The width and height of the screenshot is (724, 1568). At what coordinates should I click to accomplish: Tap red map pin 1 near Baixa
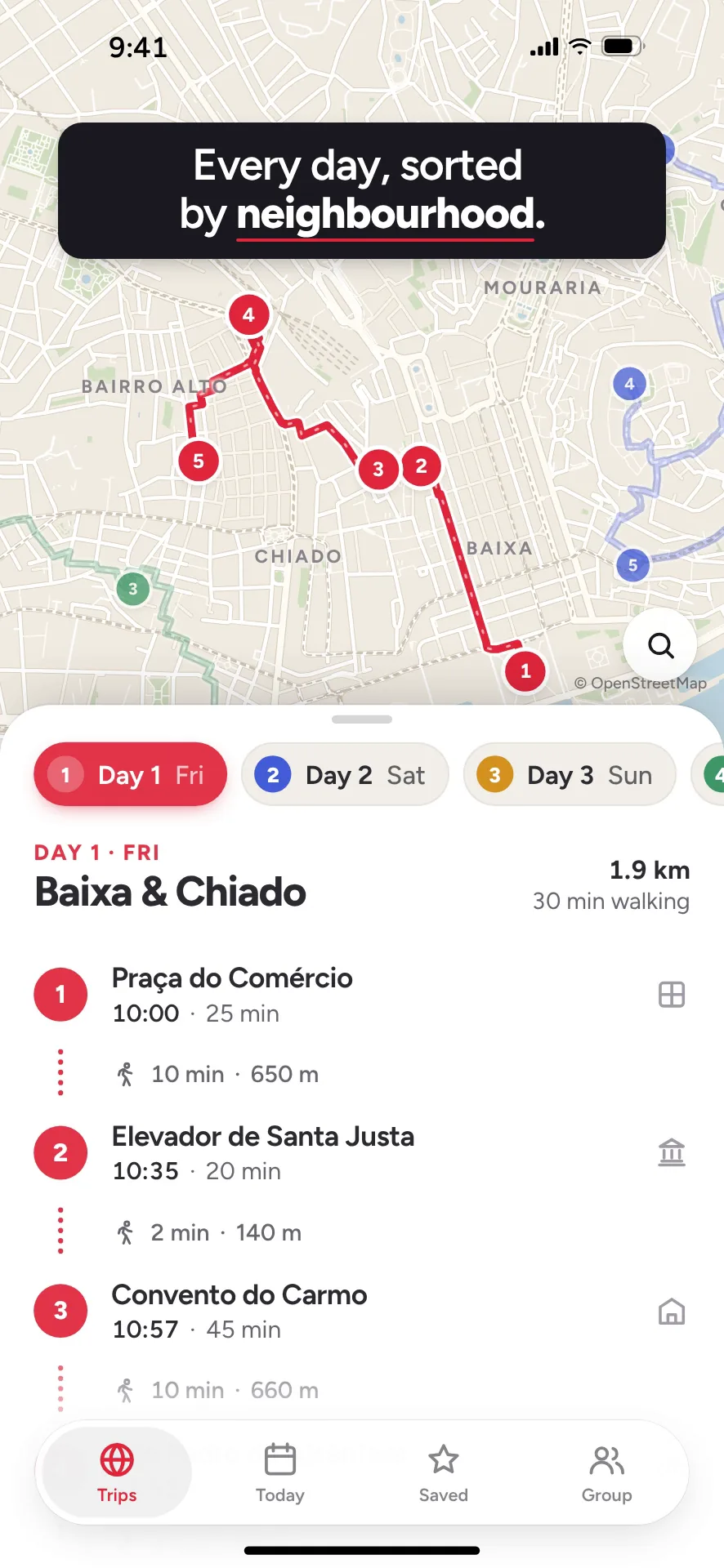coord(525,671)
